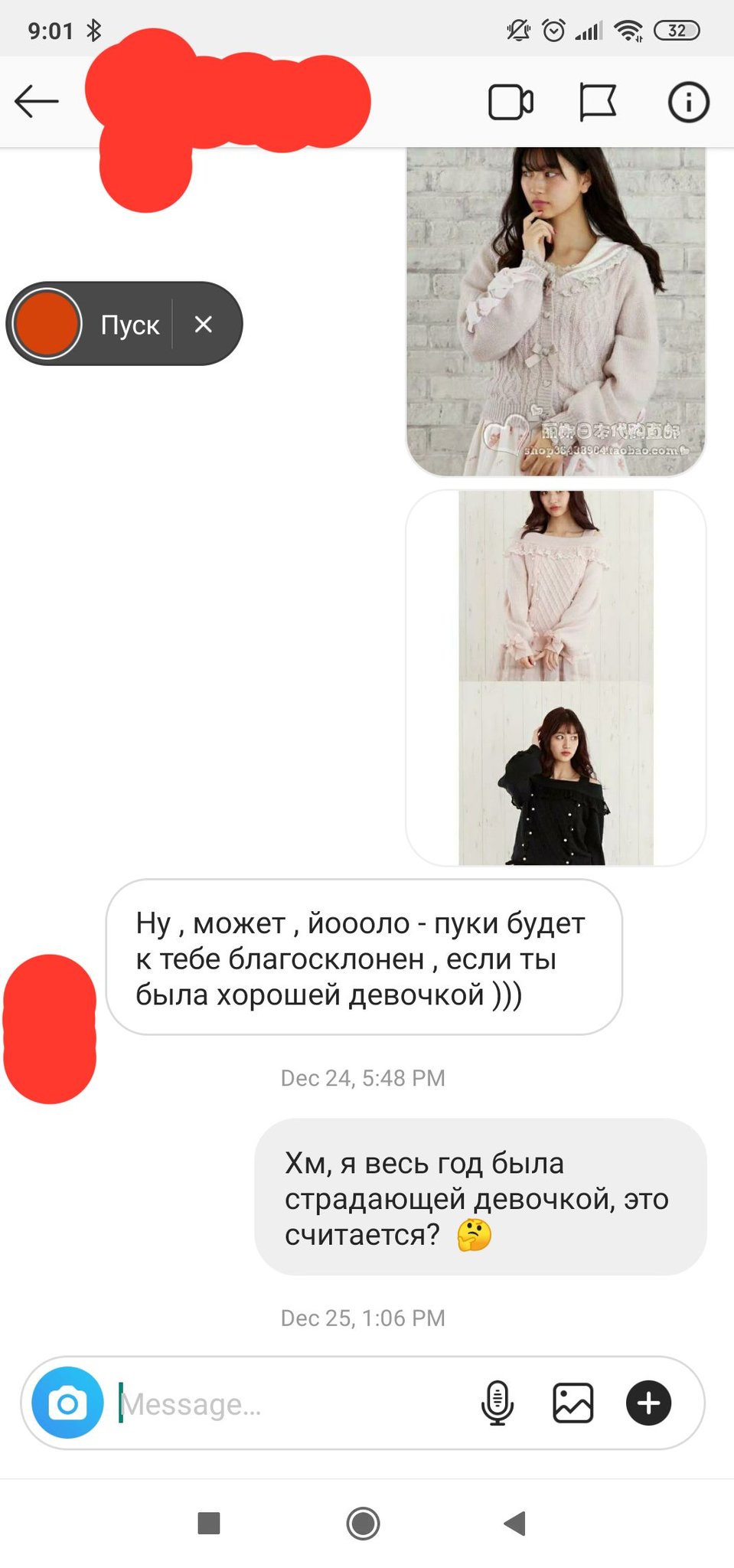734x1568 pixels.
Task: Open the conversation info details
Action: tap(688, 103)
